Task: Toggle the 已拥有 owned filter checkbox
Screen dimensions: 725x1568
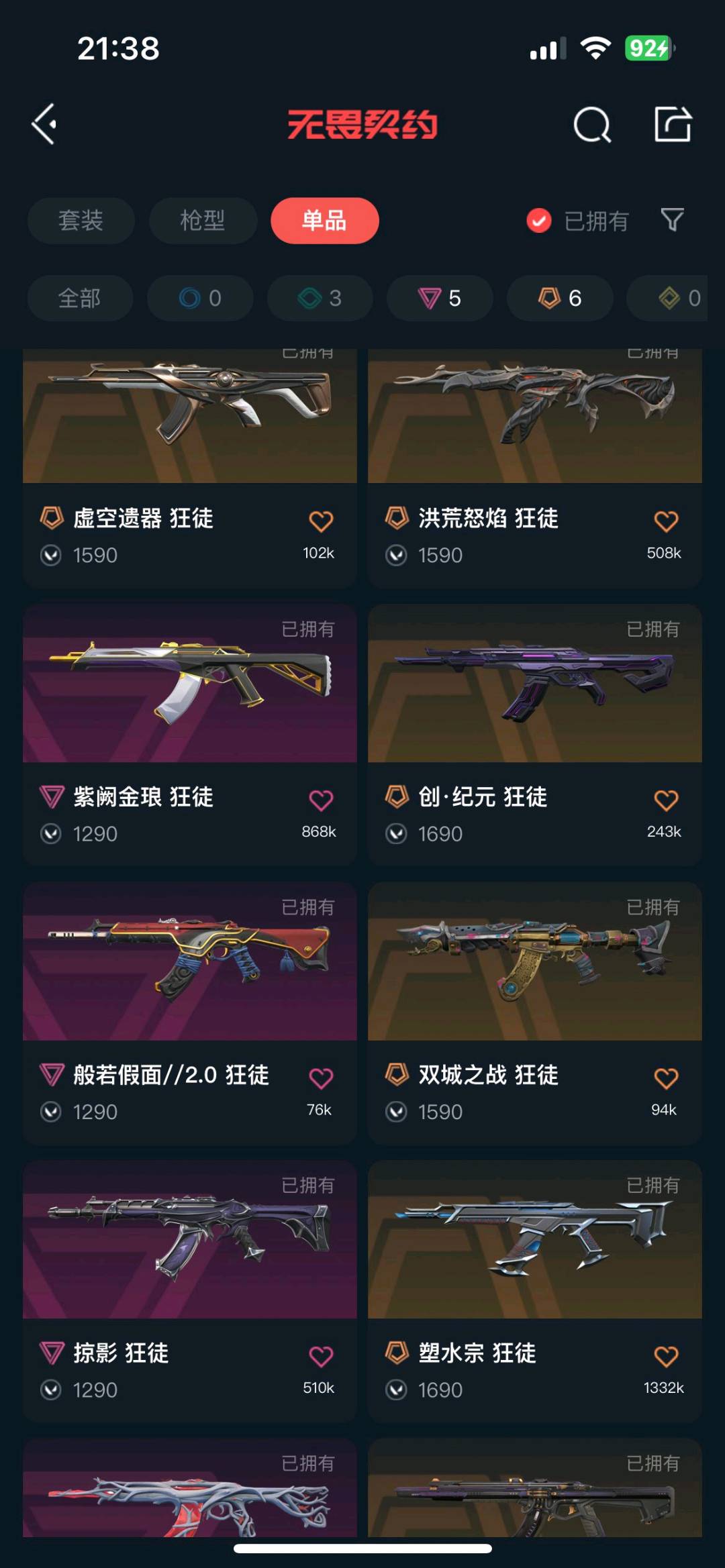Action: click(x=539, y=221)
